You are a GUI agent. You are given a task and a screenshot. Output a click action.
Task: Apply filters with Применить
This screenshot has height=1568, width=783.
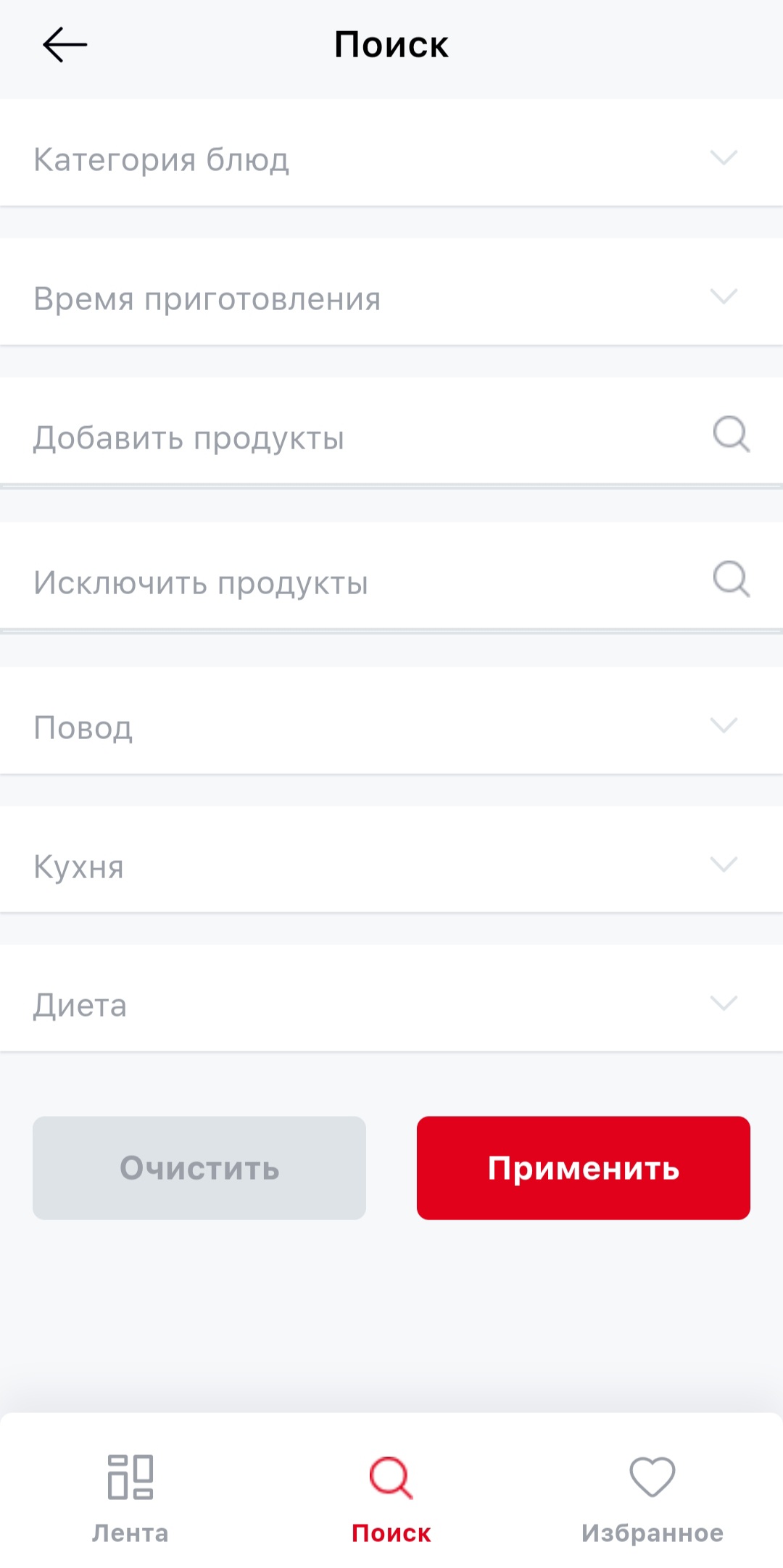coord(583,1167)
